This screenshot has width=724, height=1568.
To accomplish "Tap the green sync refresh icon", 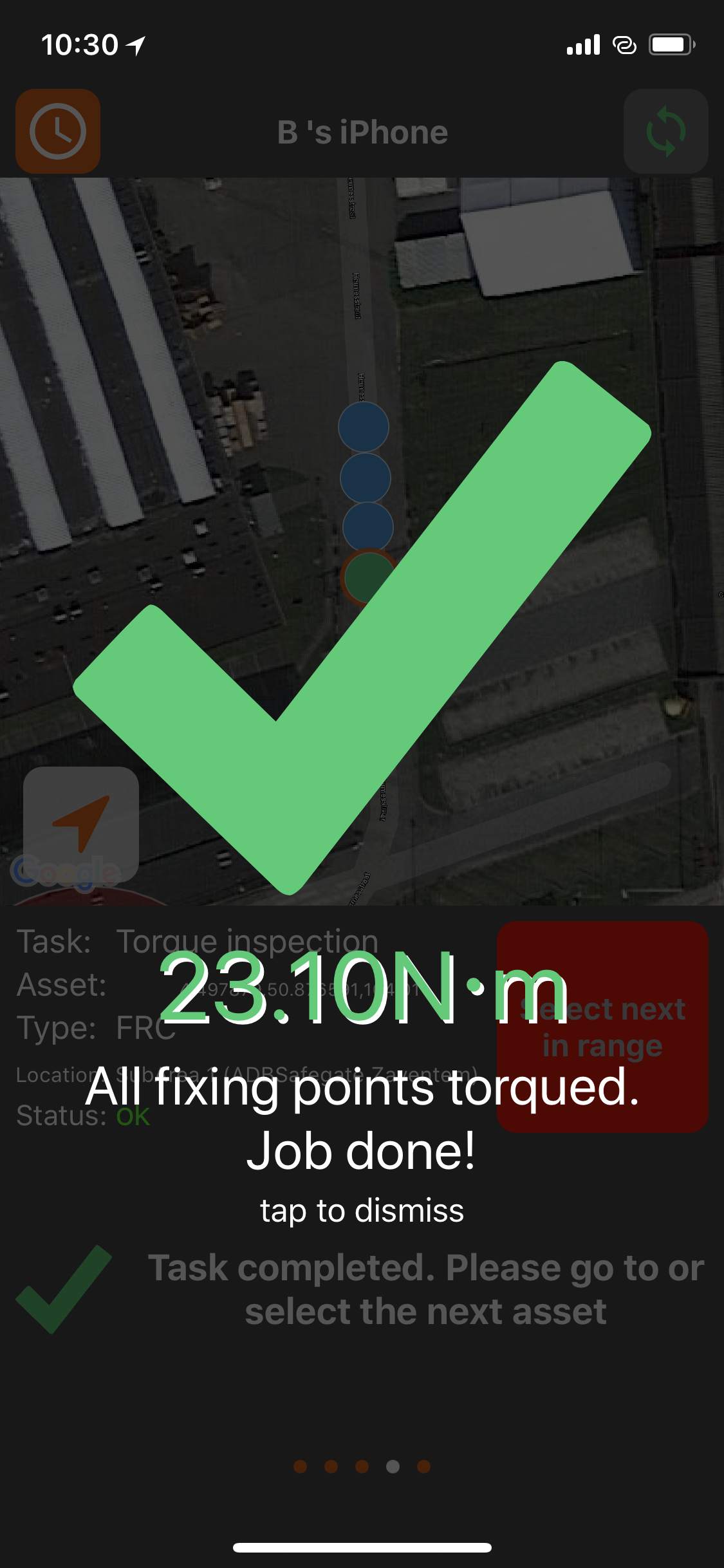I will (665, 131).
